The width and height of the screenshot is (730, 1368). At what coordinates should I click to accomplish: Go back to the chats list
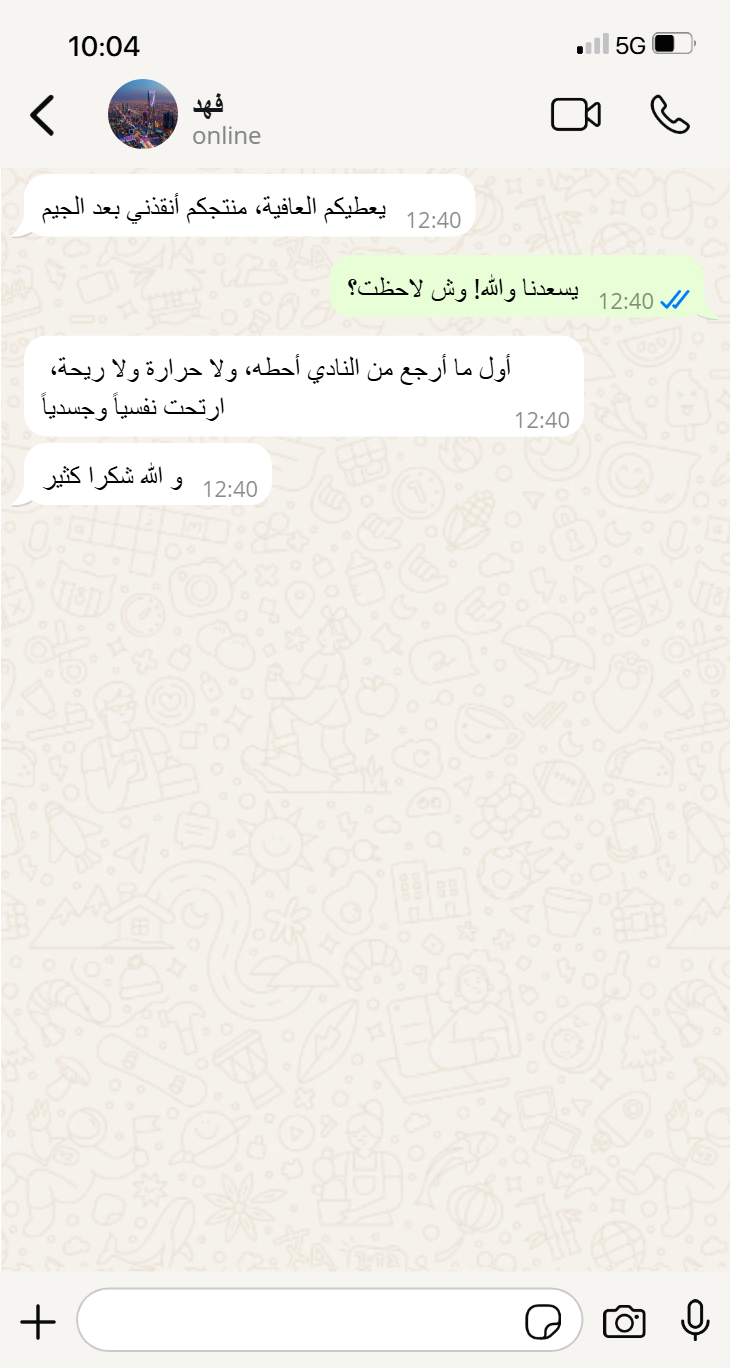coord(42,116)
